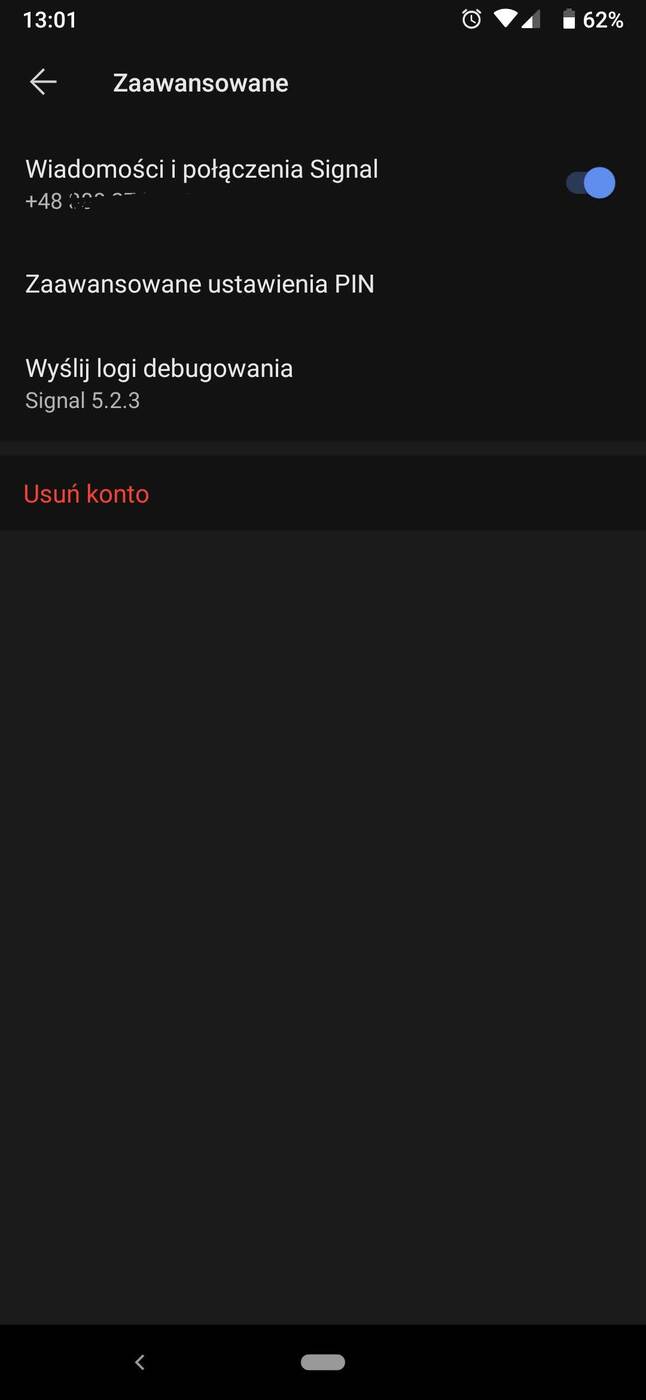Screen dimensions: 646x1400
Task: Tap the system back button
Action: click(x=140, y=1362)
